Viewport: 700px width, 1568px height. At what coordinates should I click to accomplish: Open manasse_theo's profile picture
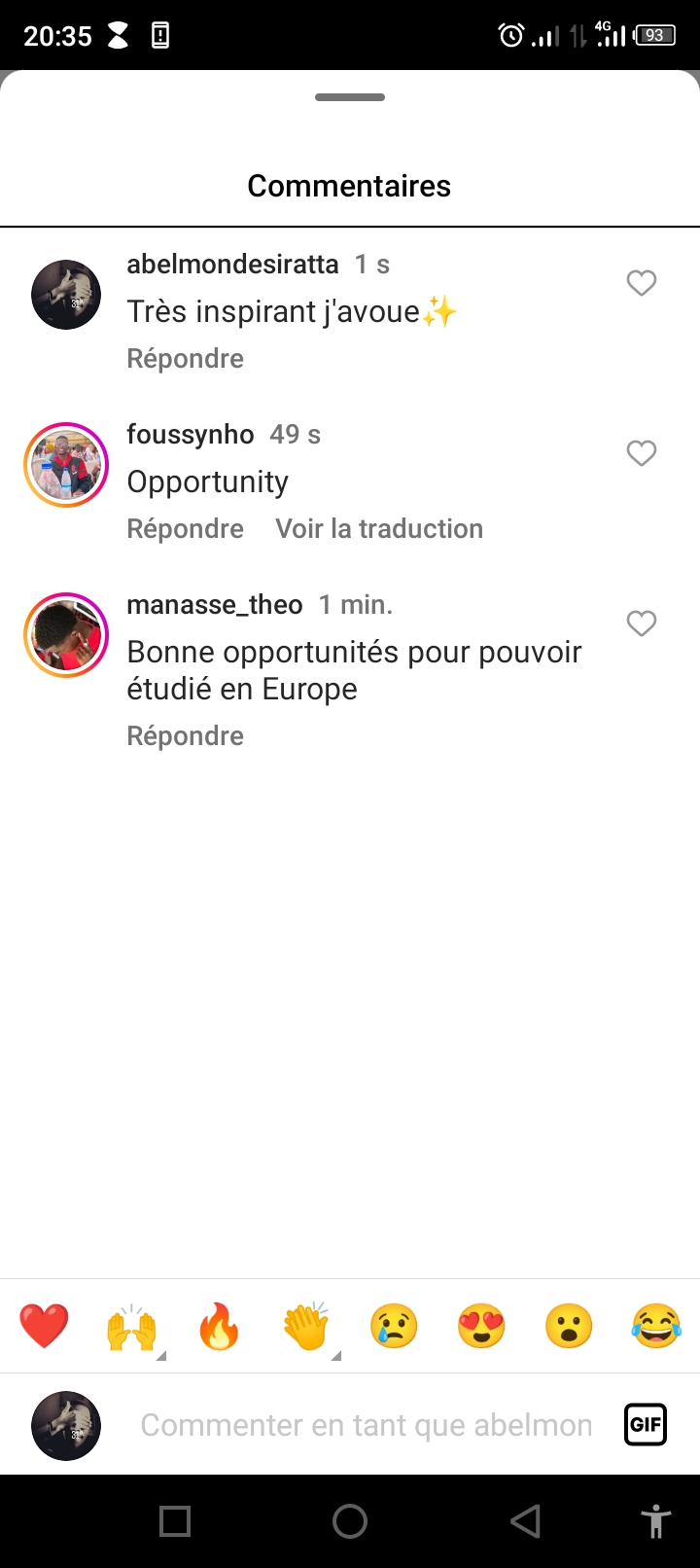tap(66, 635)
